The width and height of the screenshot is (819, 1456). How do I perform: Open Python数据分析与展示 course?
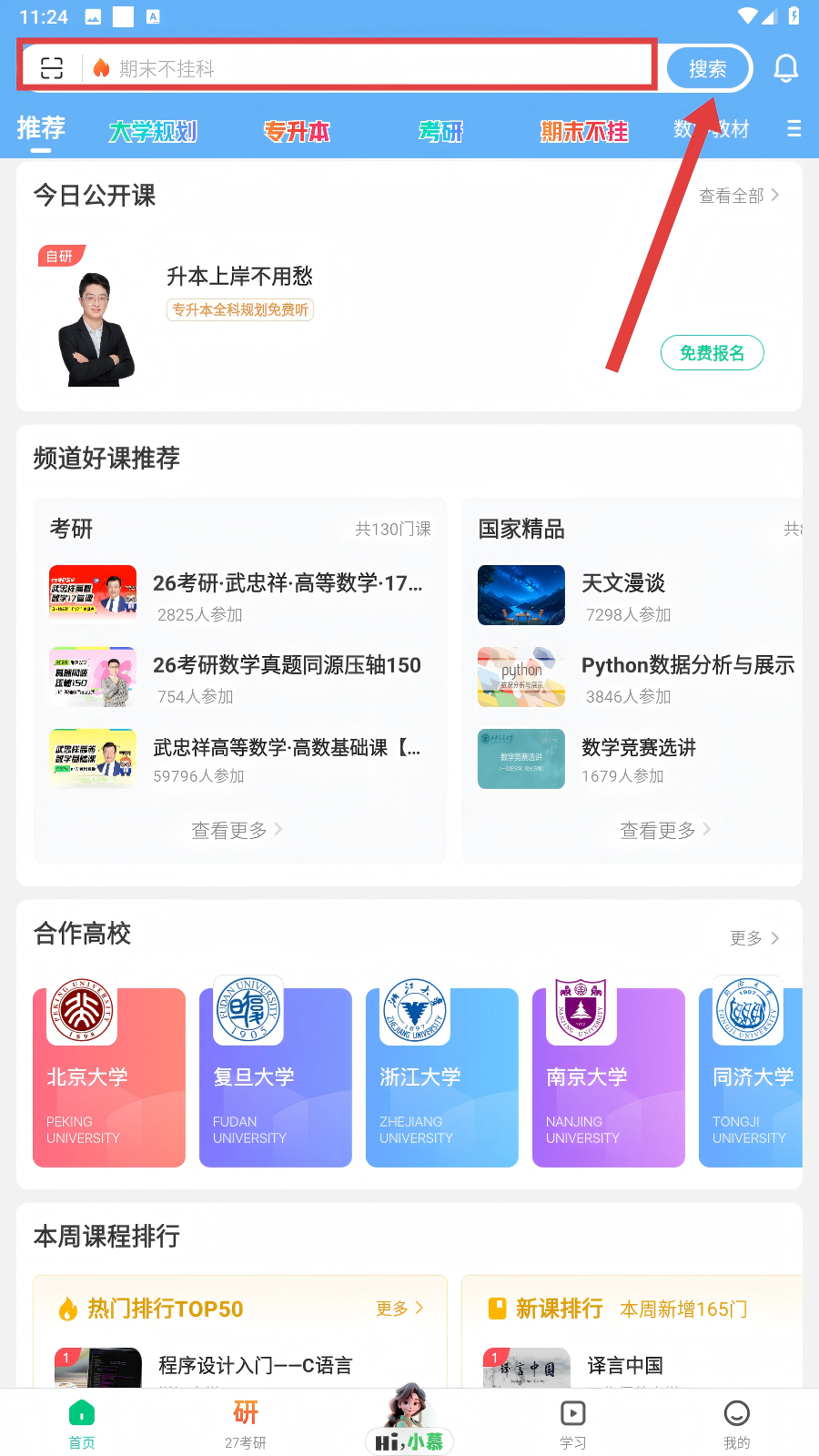tap(687, 665)
